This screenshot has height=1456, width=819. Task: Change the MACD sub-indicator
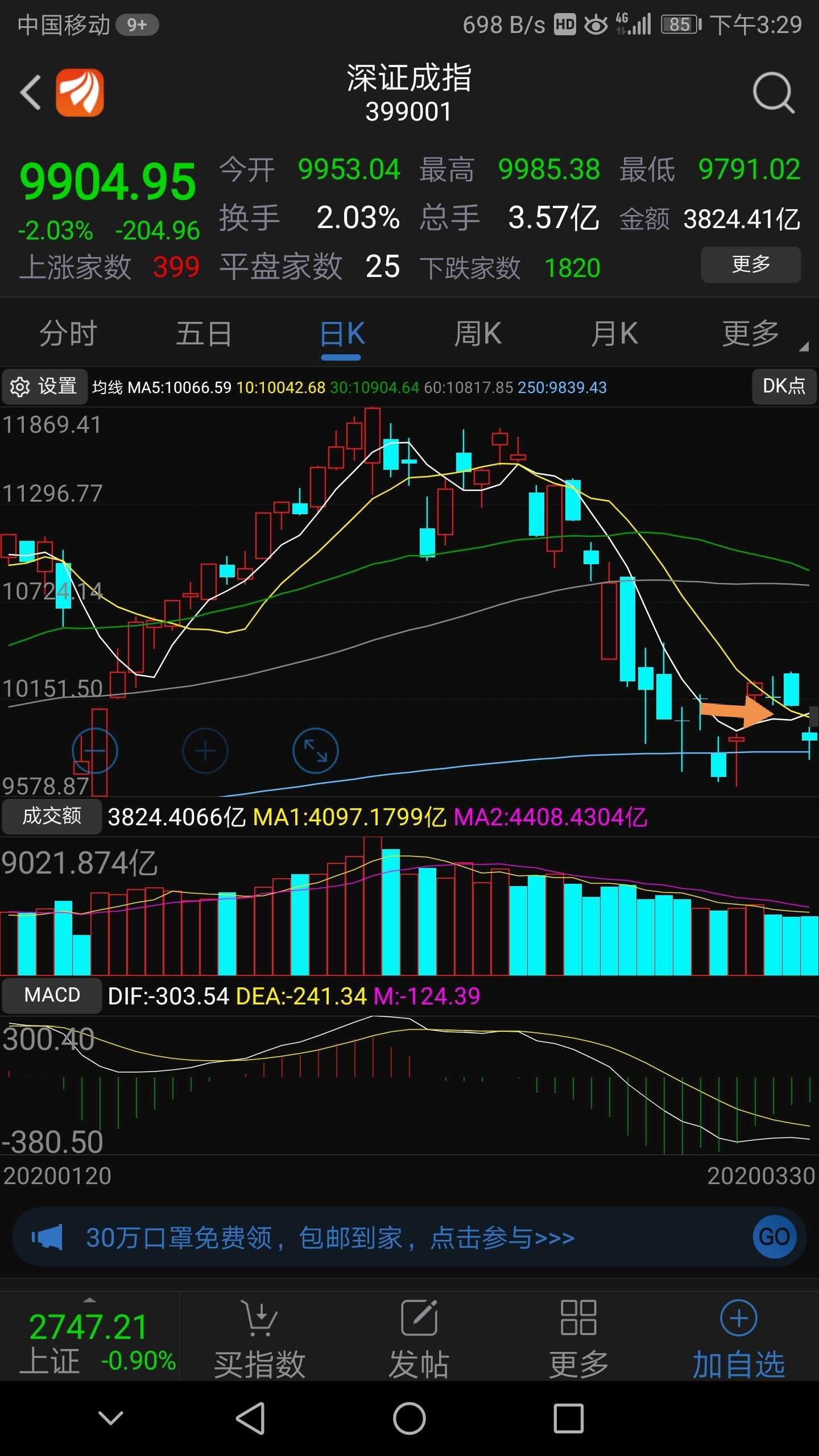click(x=52, y=995)
